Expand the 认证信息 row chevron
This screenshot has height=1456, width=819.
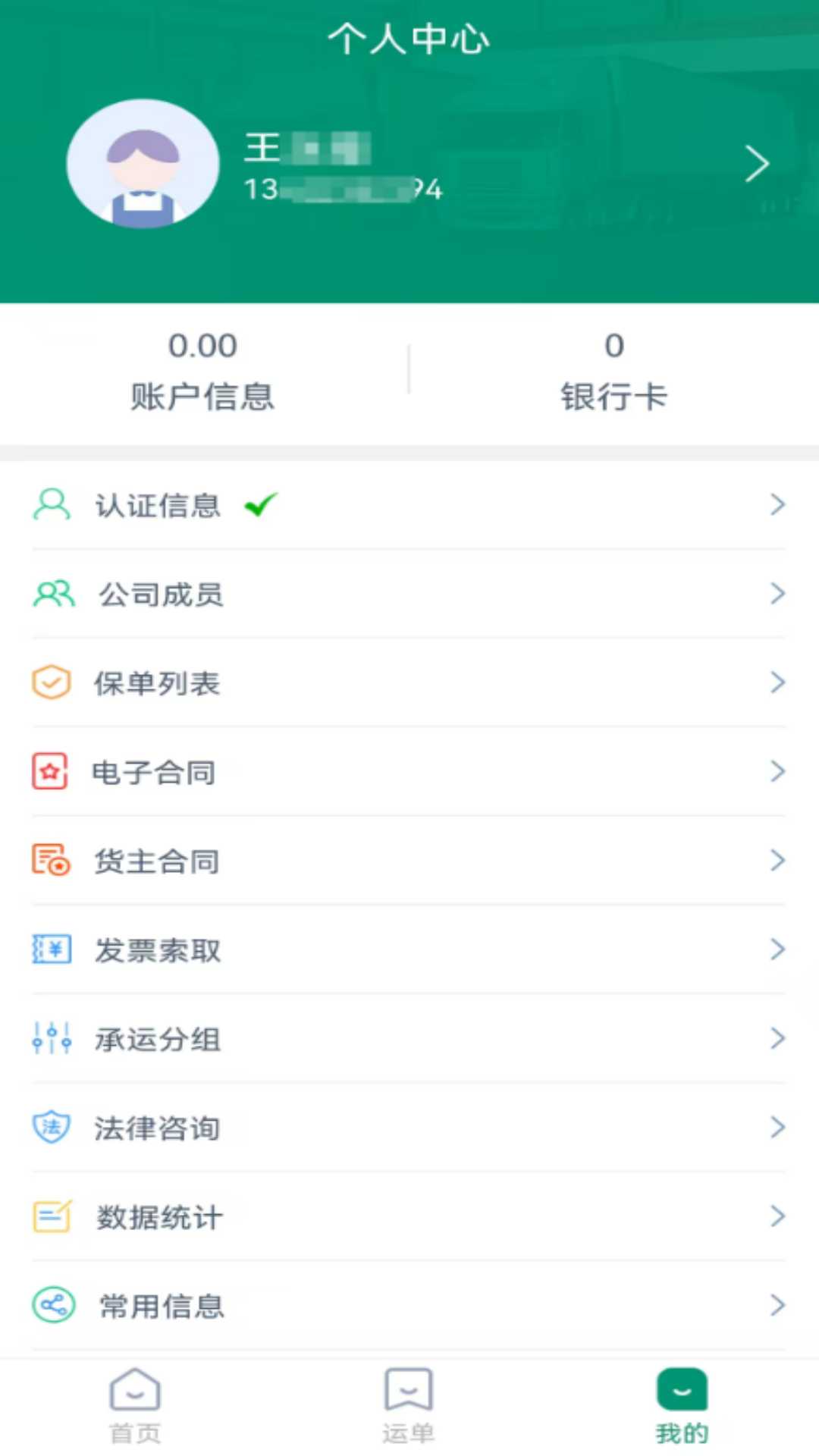[x=777, y=504]
